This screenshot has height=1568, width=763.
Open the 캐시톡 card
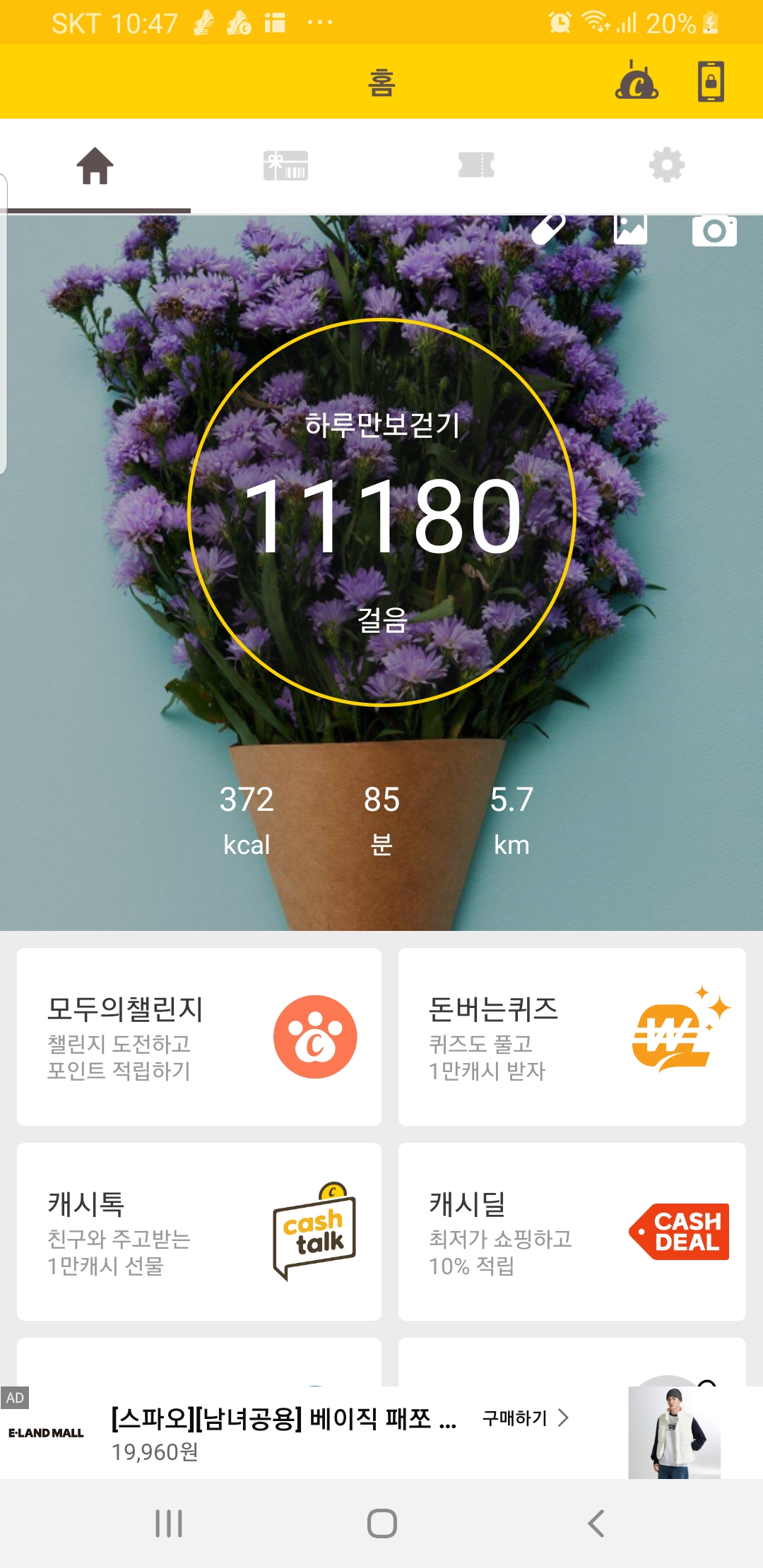pos(199,1231)
